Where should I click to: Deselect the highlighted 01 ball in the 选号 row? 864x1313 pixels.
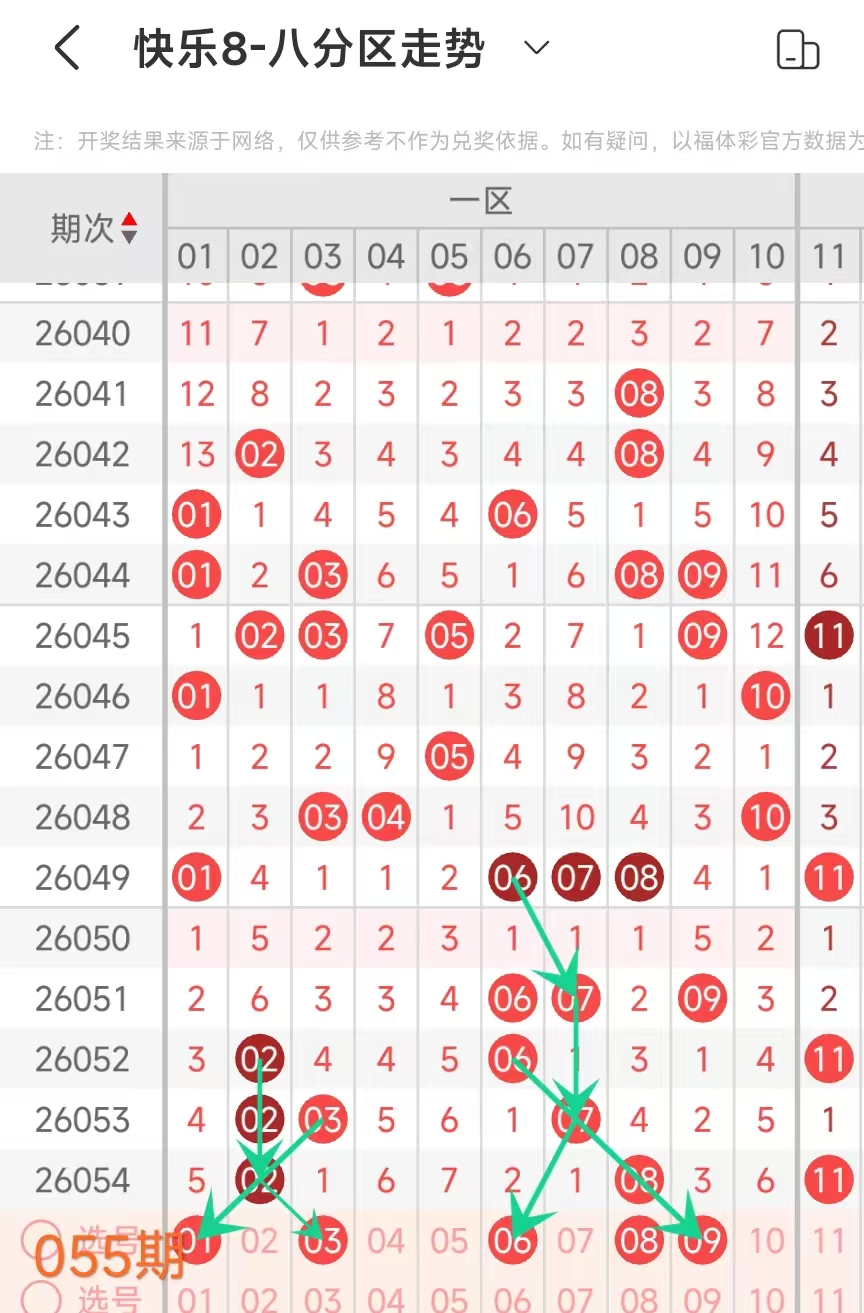tap(196, 1241)
